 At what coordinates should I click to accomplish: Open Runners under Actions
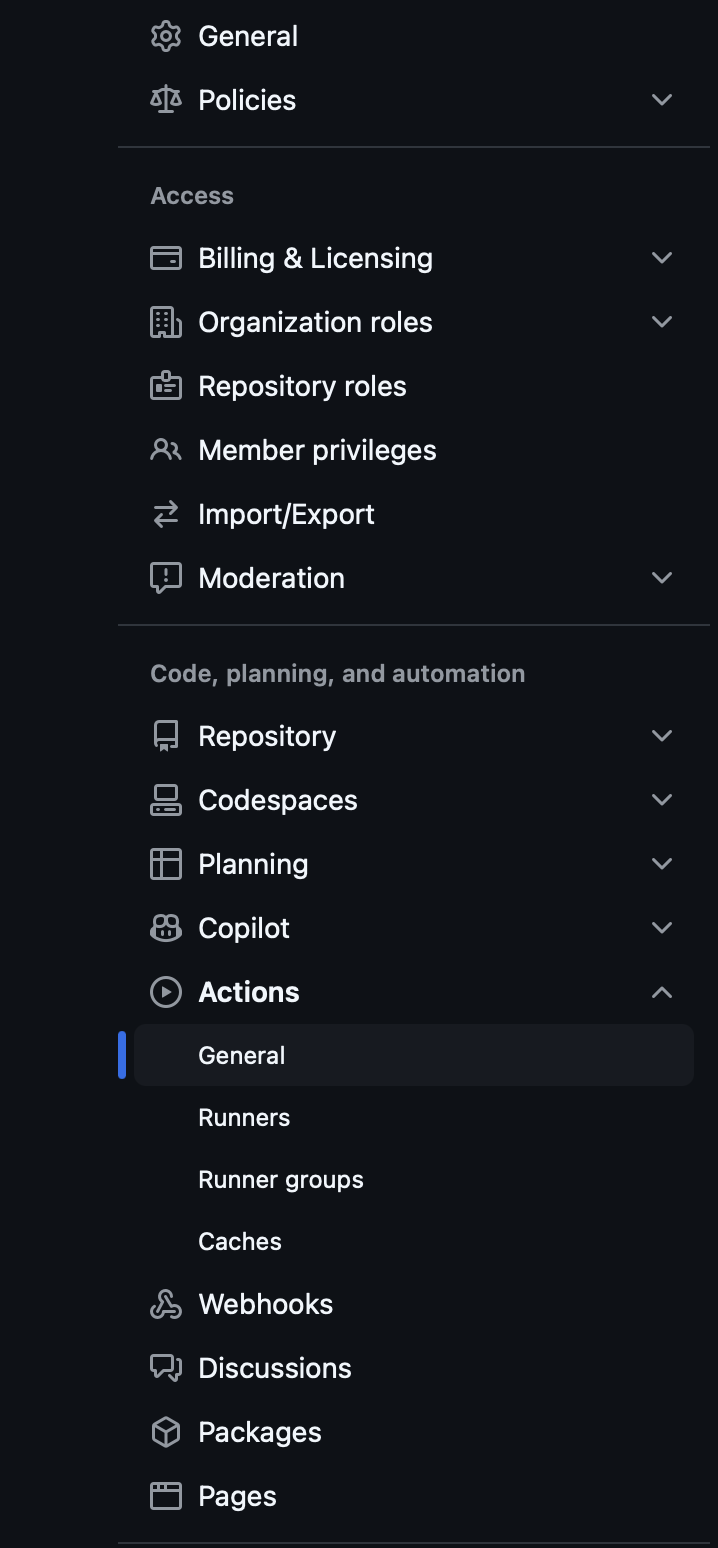[413, 1117]
